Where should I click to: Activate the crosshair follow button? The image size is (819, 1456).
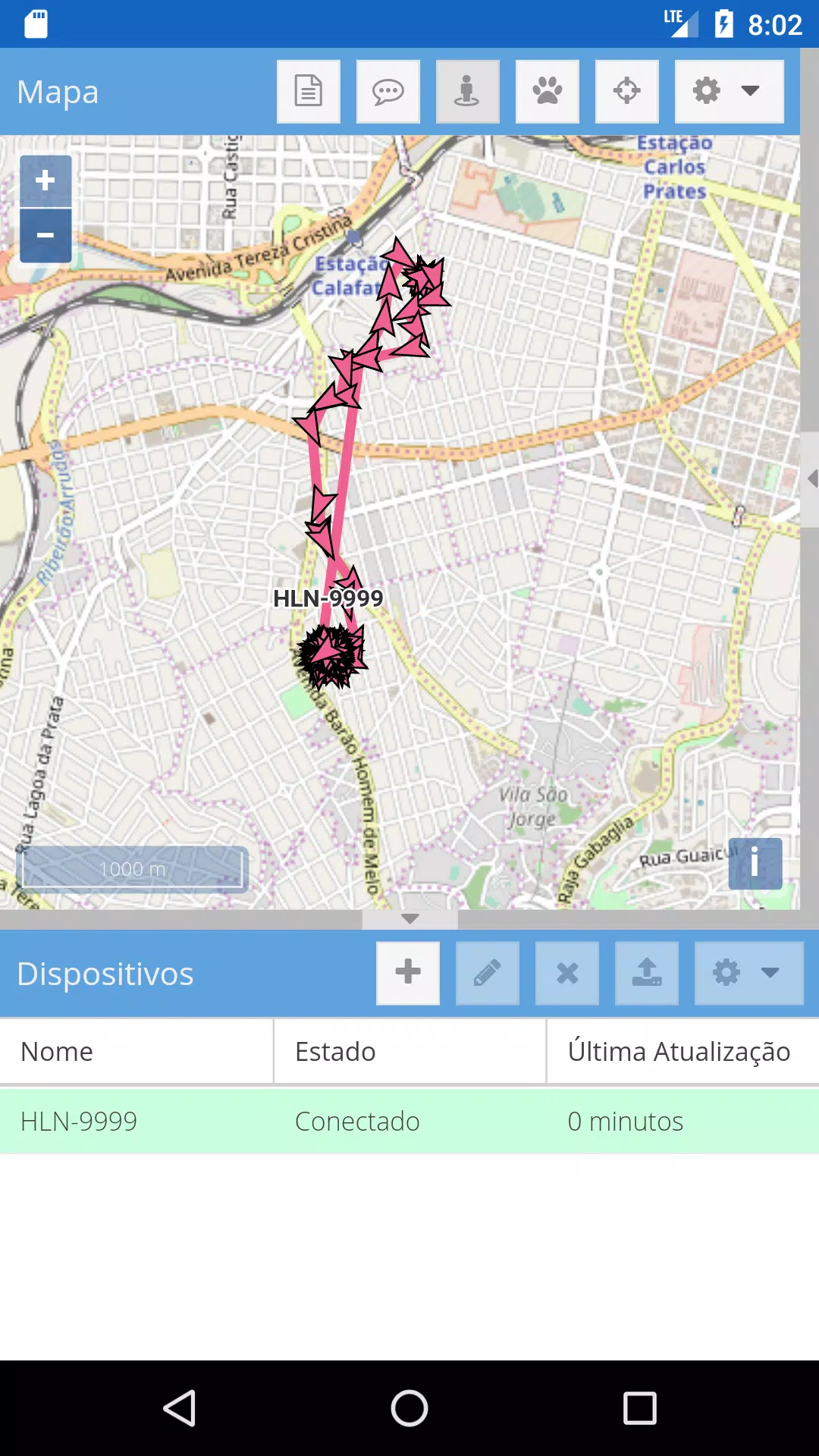click(626, 92)
